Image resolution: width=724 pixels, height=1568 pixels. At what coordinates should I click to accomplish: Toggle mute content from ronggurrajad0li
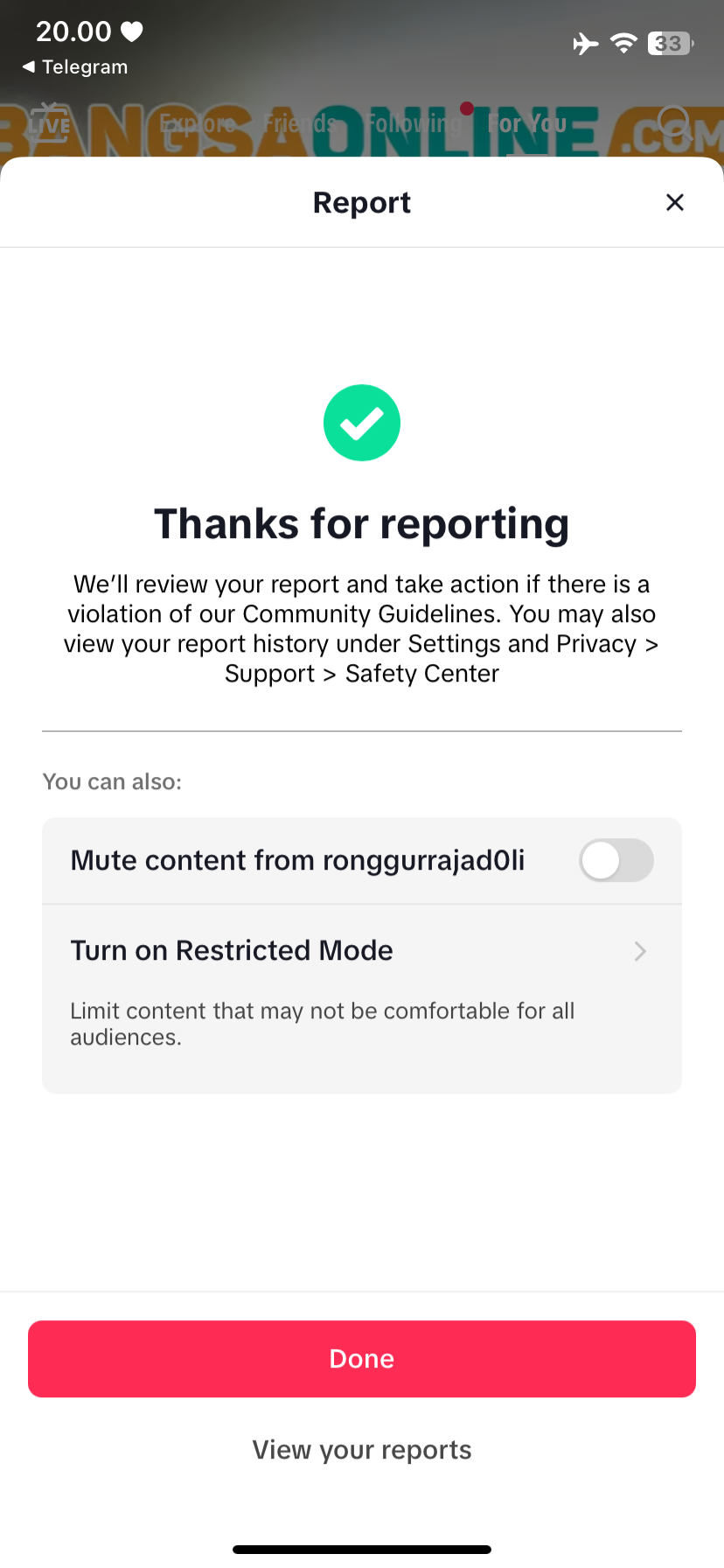pos(616,860)
